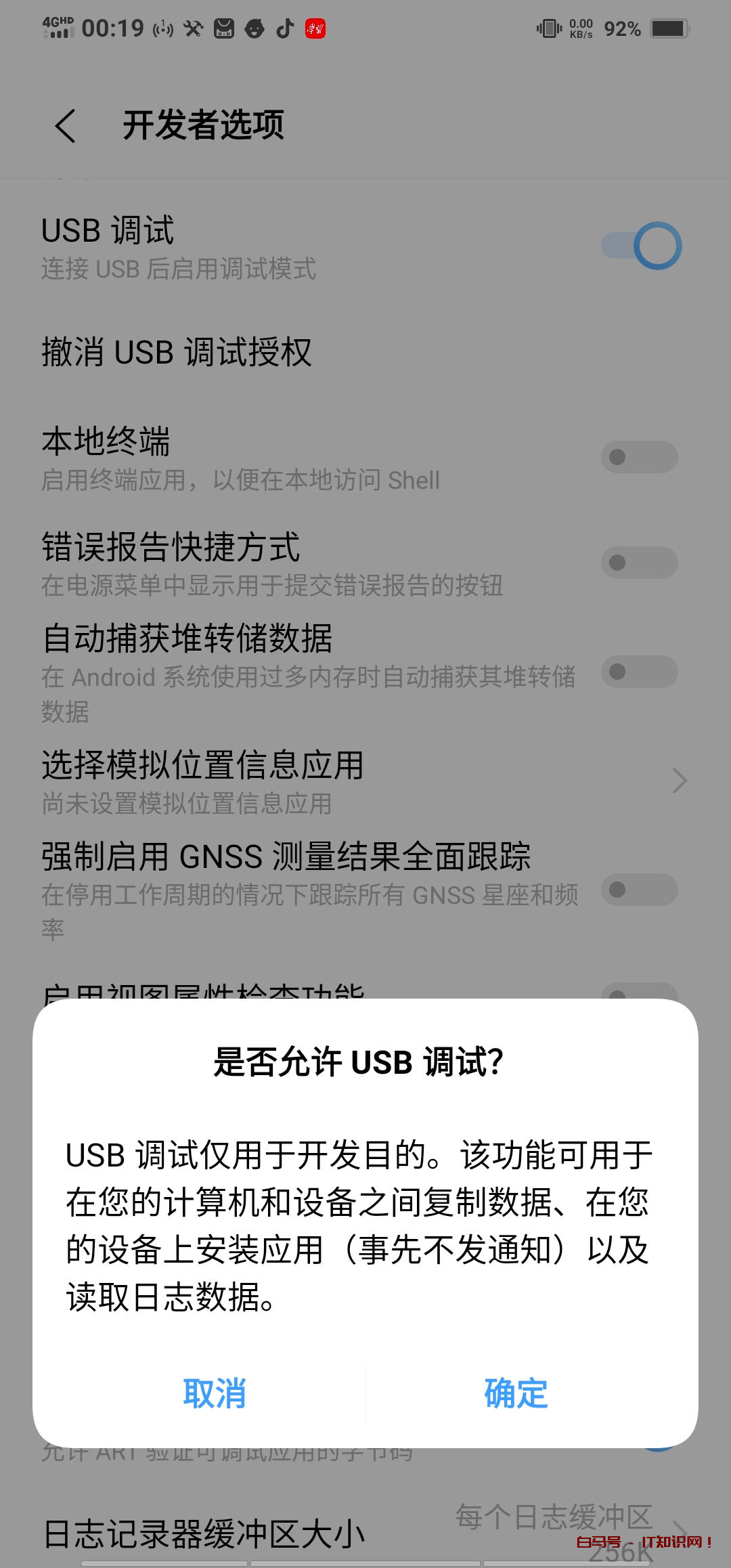
Task: Confirm USB debugging by tapping 确定
Action: pos(514,1394)
